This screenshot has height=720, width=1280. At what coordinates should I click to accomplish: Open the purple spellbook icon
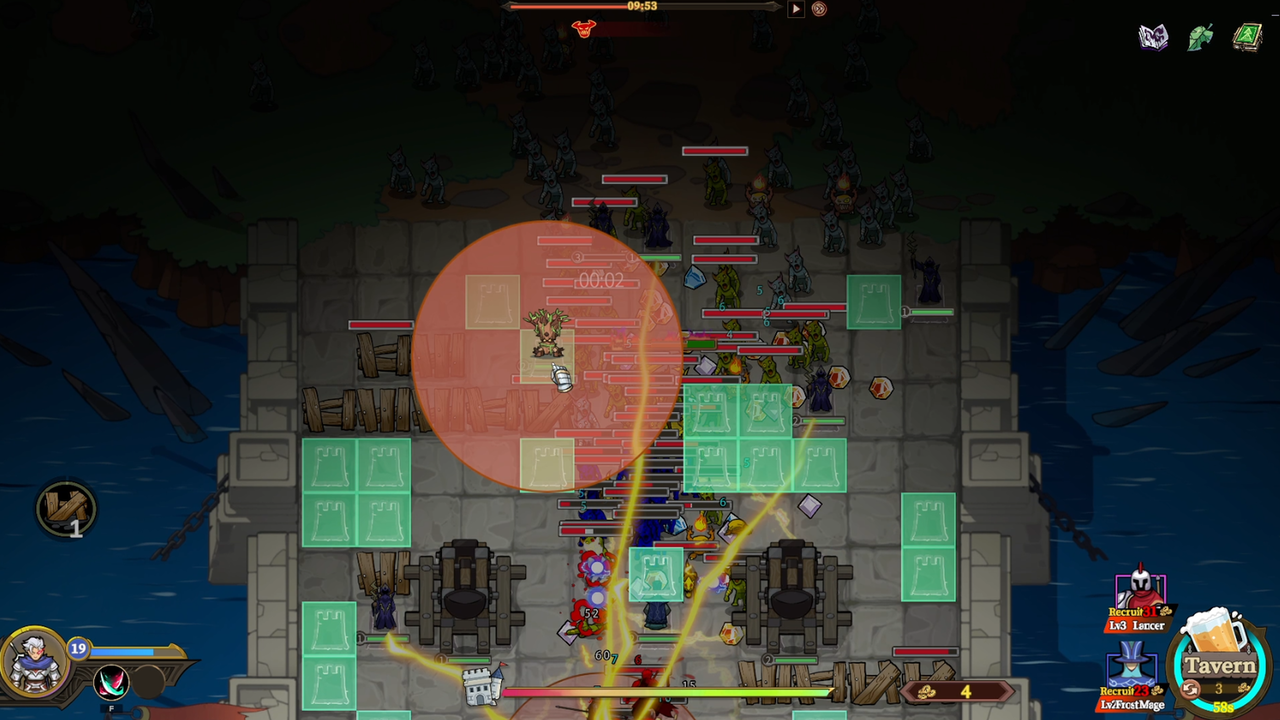tap(1154, 37)
